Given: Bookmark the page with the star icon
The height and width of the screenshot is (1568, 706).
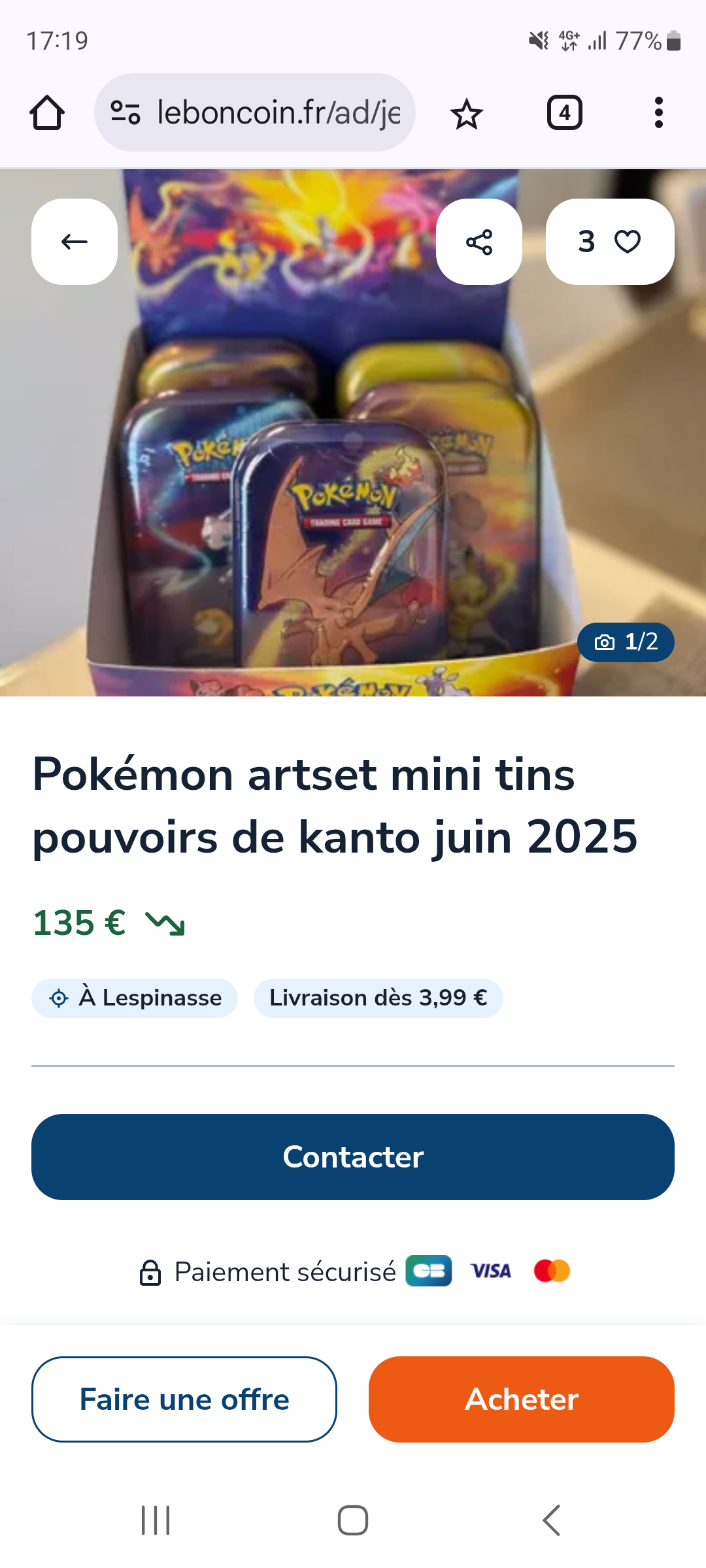Looking at the screenshot, I should [x=467, y=114].
